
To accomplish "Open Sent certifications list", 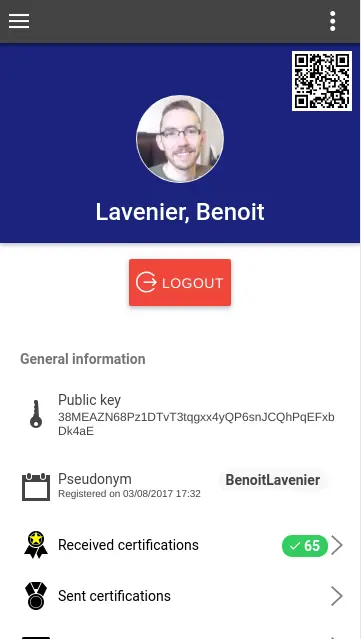I will [x=180, y=596].
